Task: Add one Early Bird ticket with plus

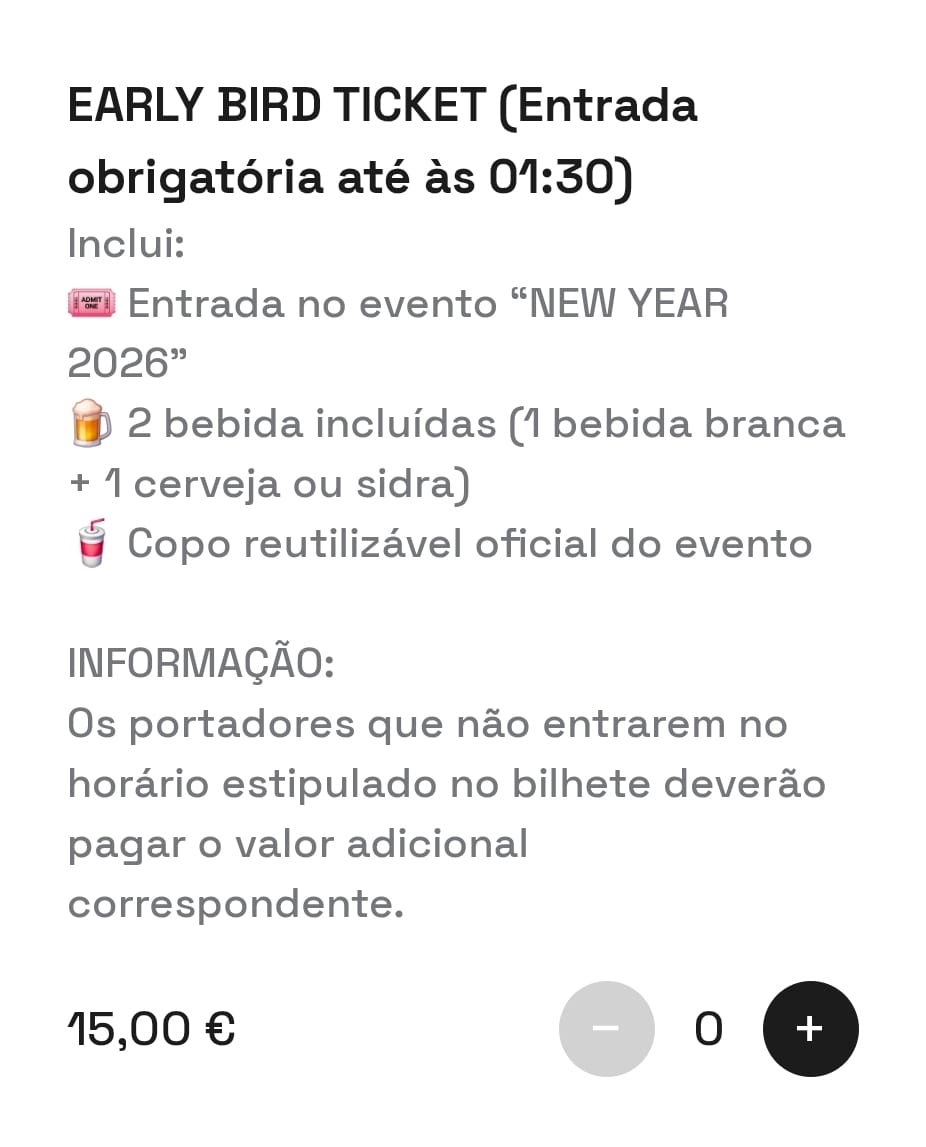Action: click(x=810, y=1028)
